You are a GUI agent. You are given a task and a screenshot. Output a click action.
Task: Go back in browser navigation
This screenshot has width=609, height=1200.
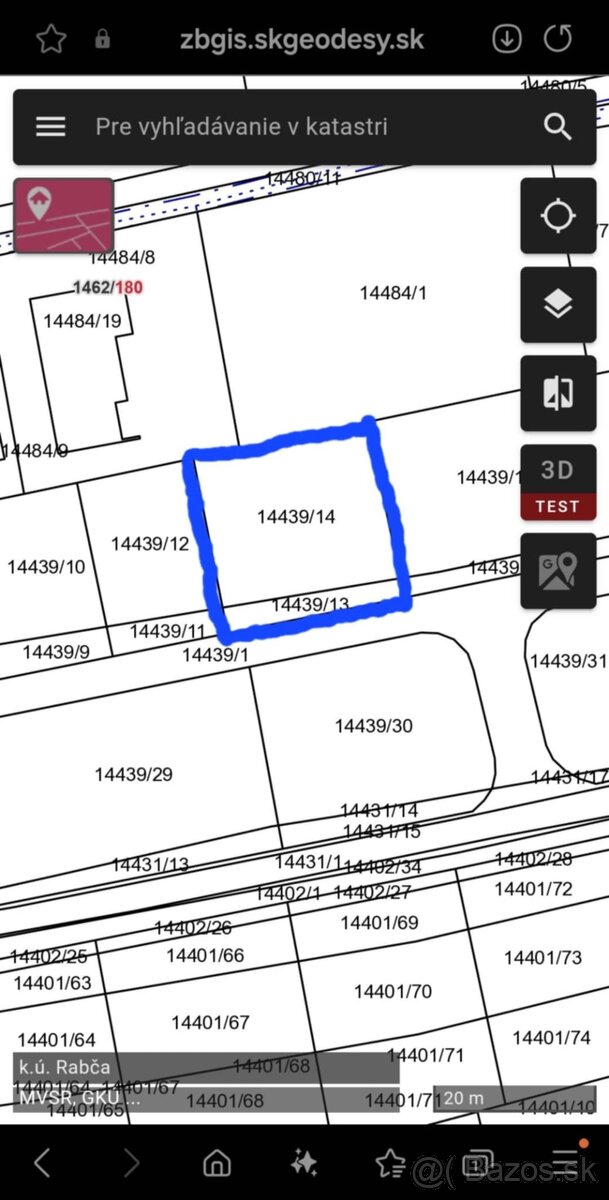[42, 1162]
